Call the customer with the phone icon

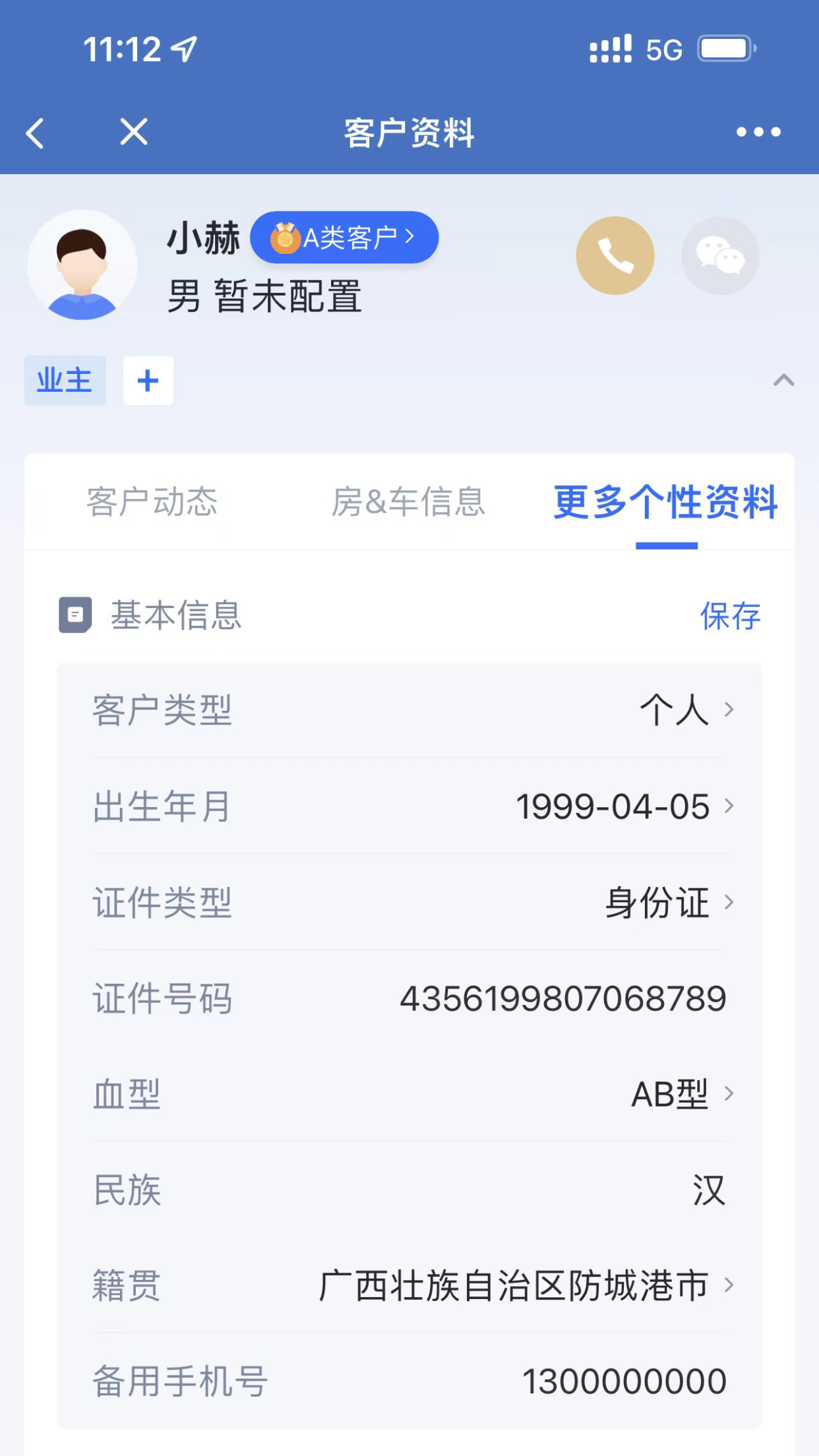click(x=615, y=256)
